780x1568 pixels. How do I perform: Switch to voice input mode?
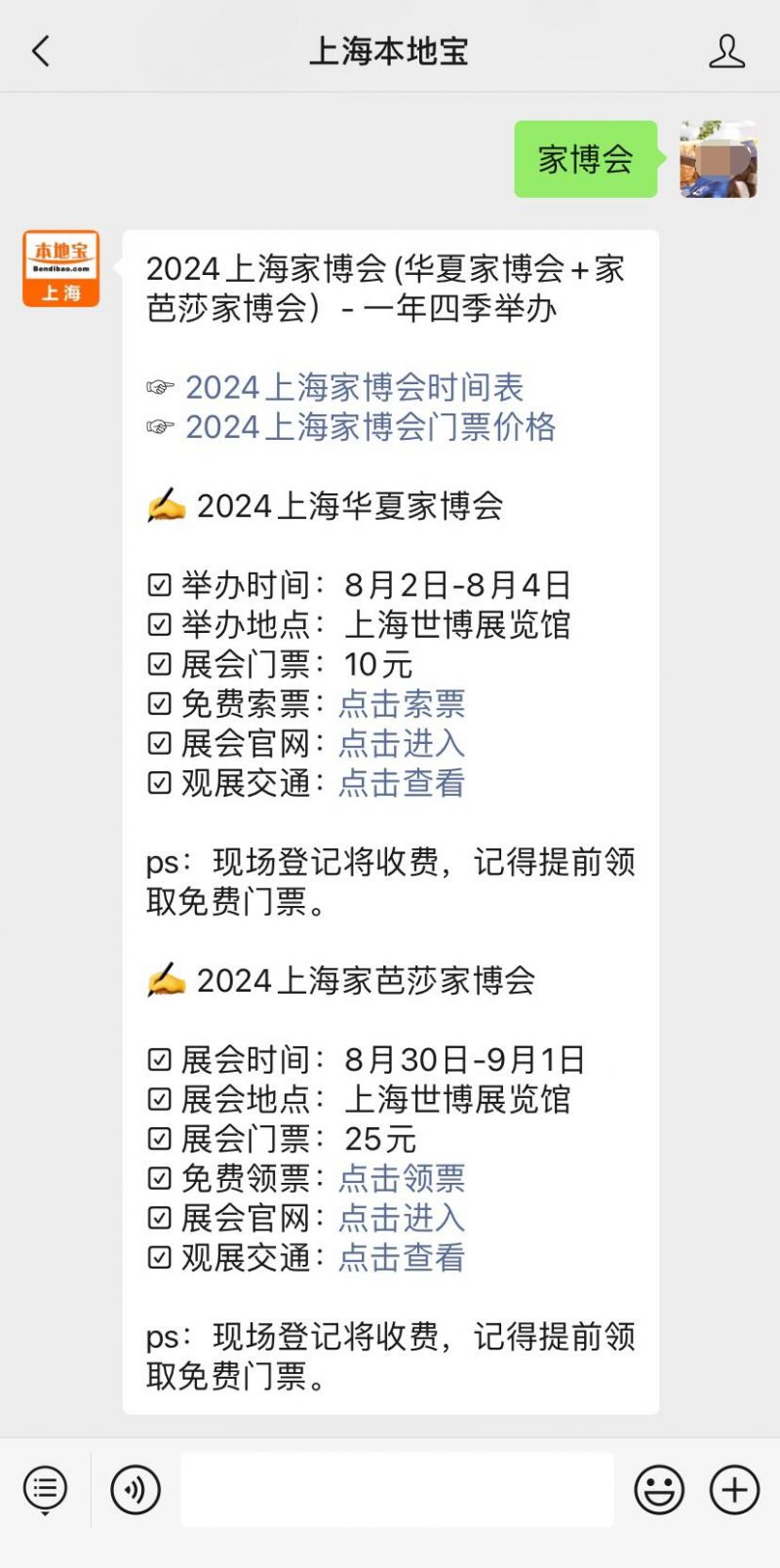coord(136,1490)
